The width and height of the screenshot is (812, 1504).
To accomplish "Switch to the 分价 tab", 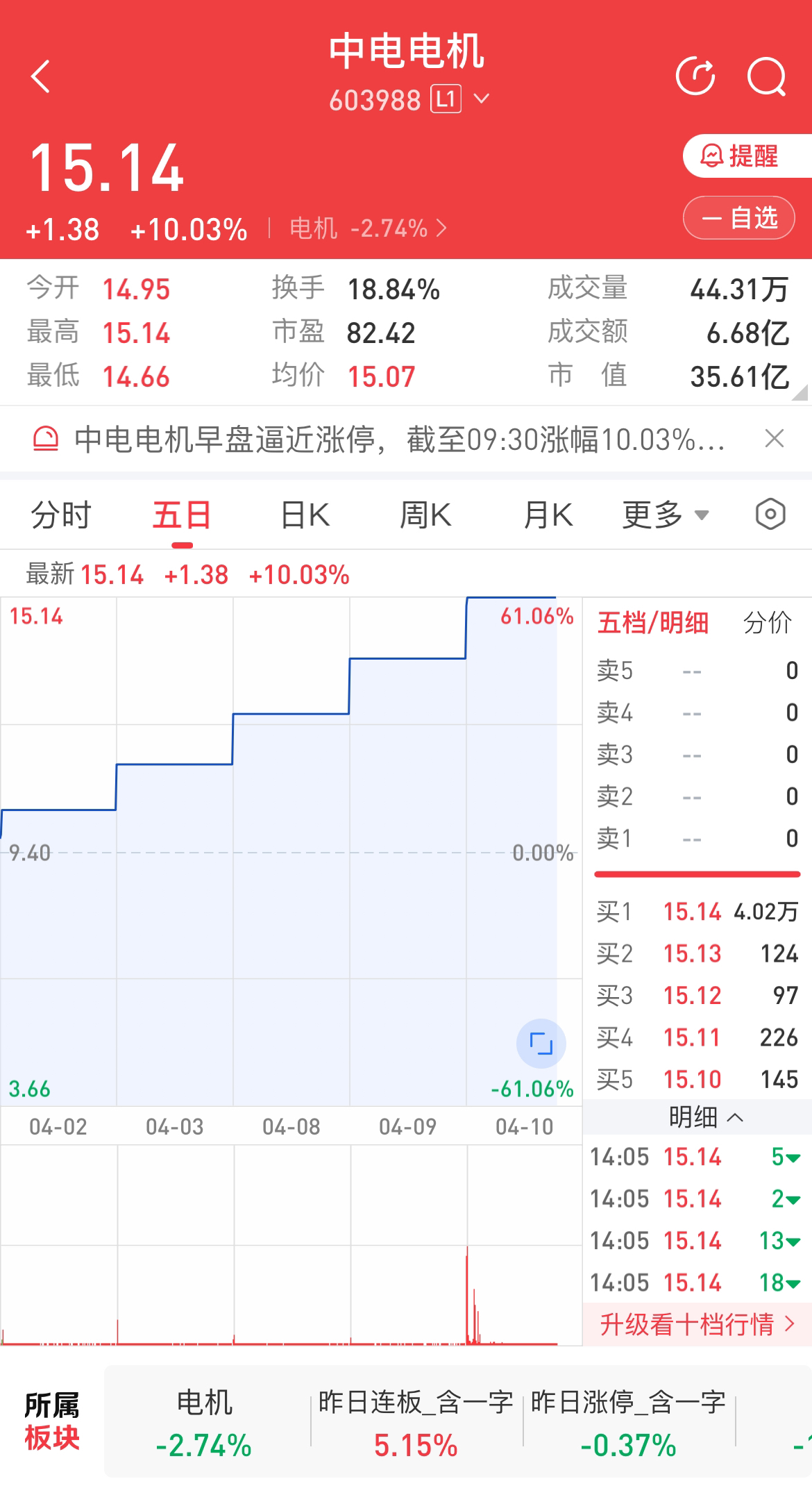I will point(768,623).
